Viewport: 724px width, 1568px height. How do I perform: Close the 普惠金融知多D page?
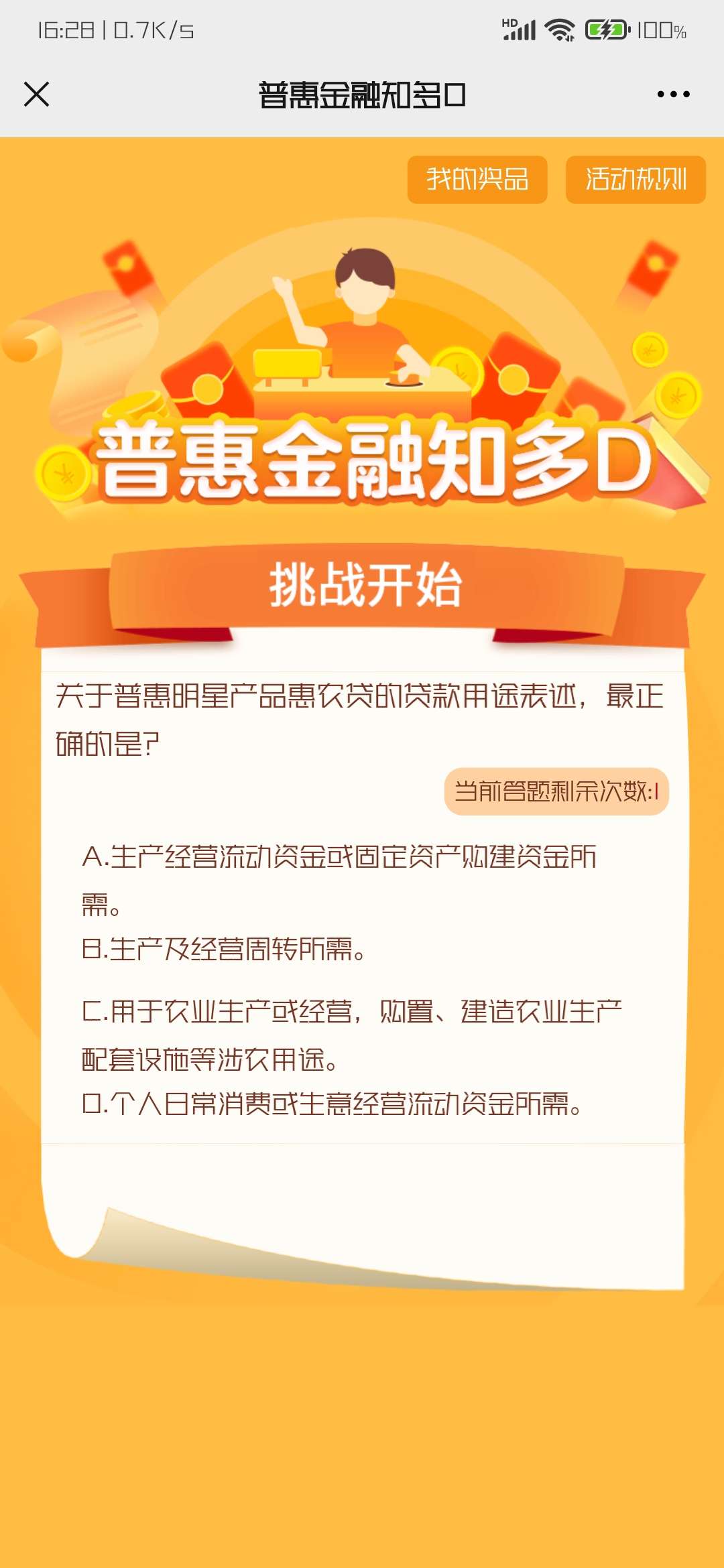pyautogui.click(x=36, y=94)
